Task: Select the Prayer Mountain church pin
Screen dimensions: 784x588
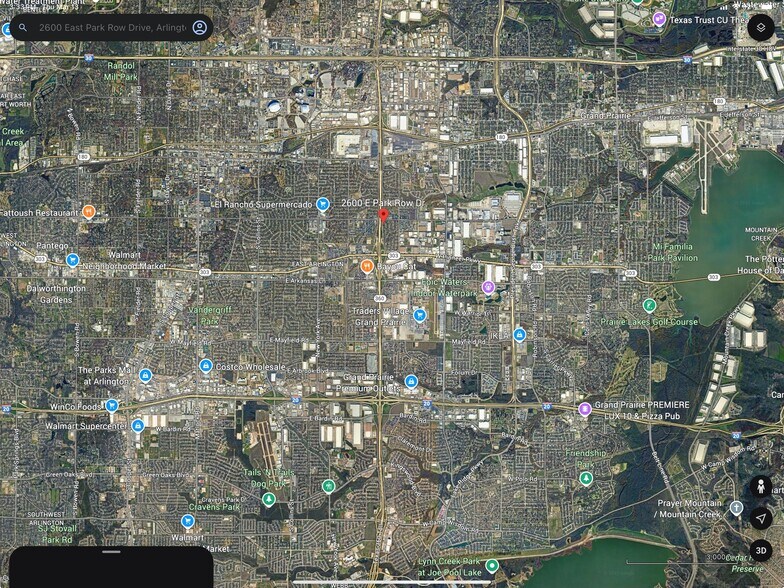Action: click(737, 508)
